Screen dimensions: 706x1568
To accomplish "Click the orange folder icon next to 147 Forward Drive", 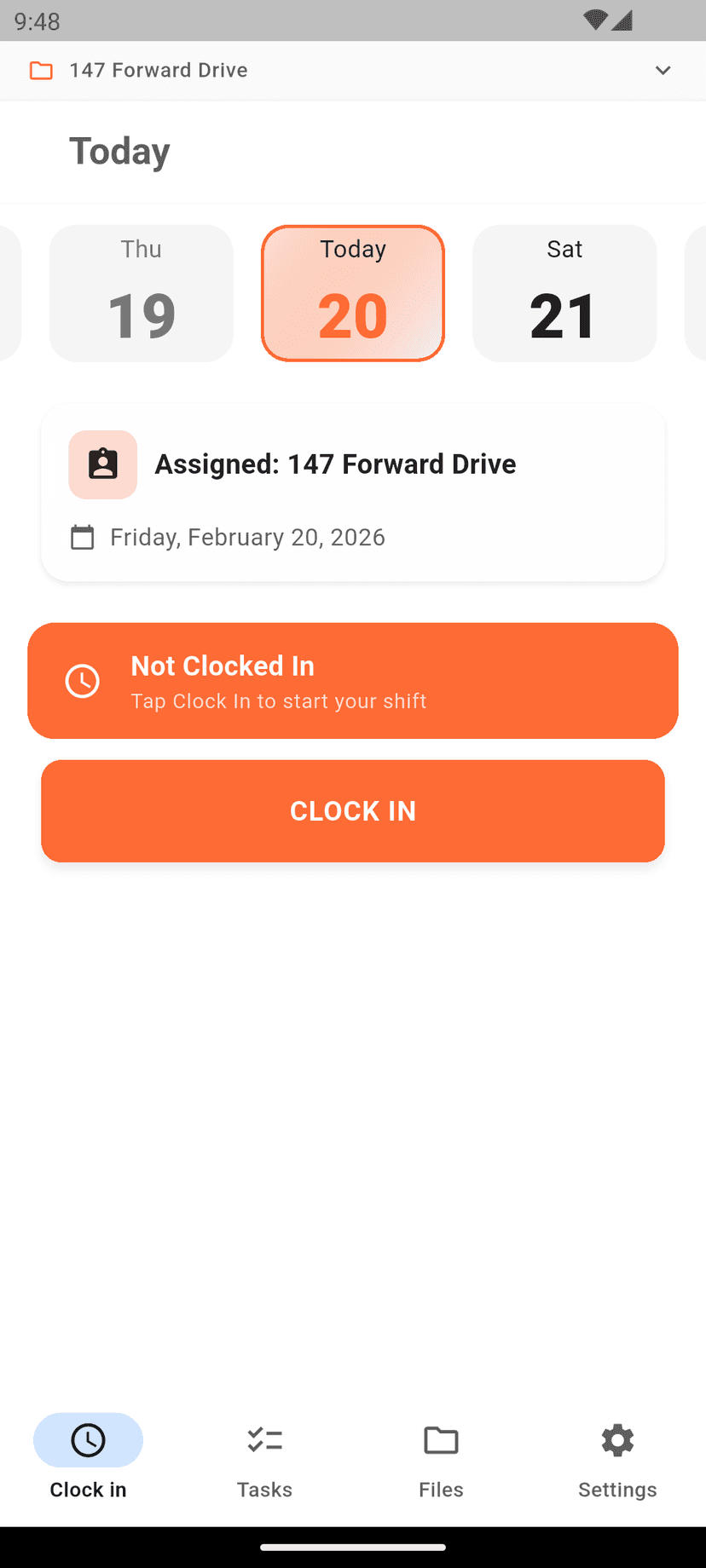I will [x=40, y=71].
